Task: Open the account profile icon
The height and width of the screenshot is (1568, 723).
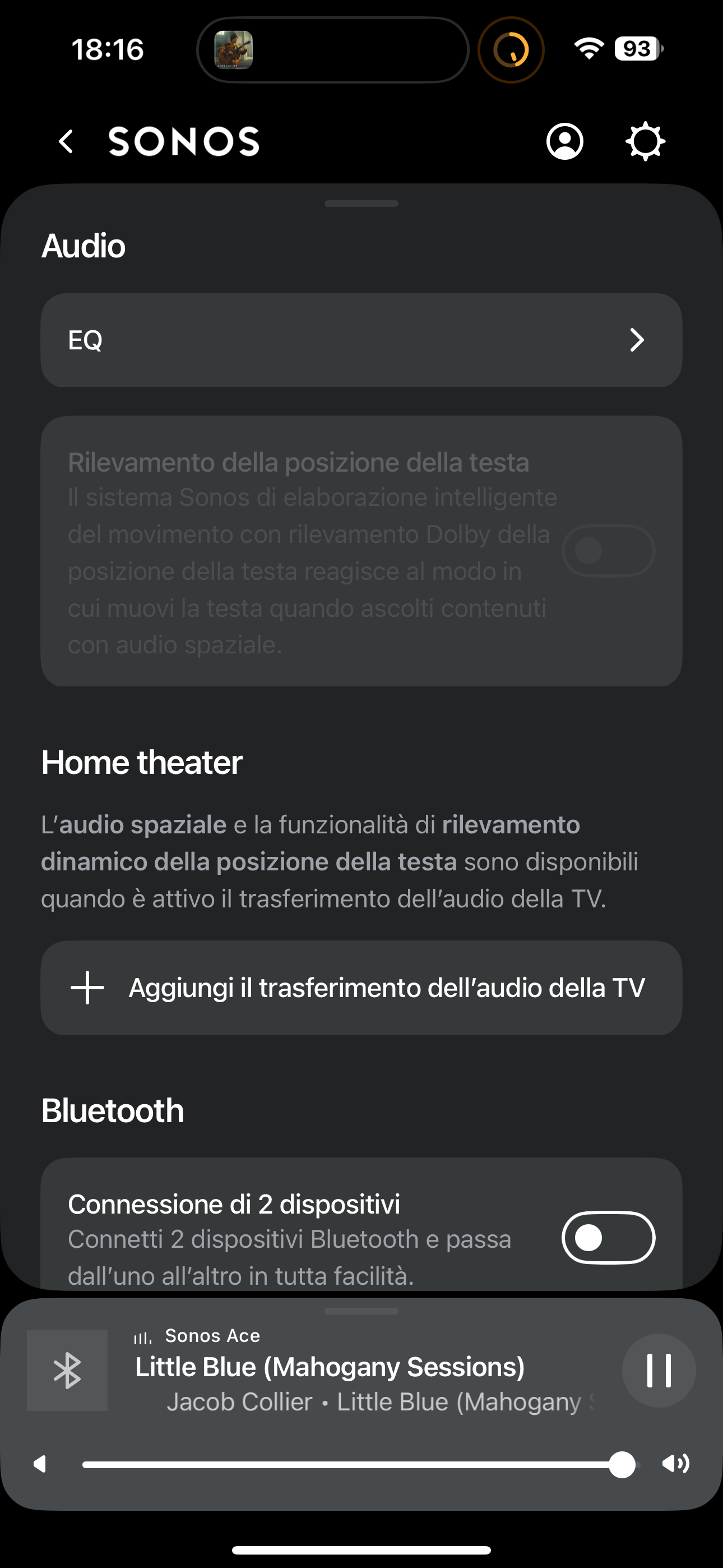Action: pos(565,142)
